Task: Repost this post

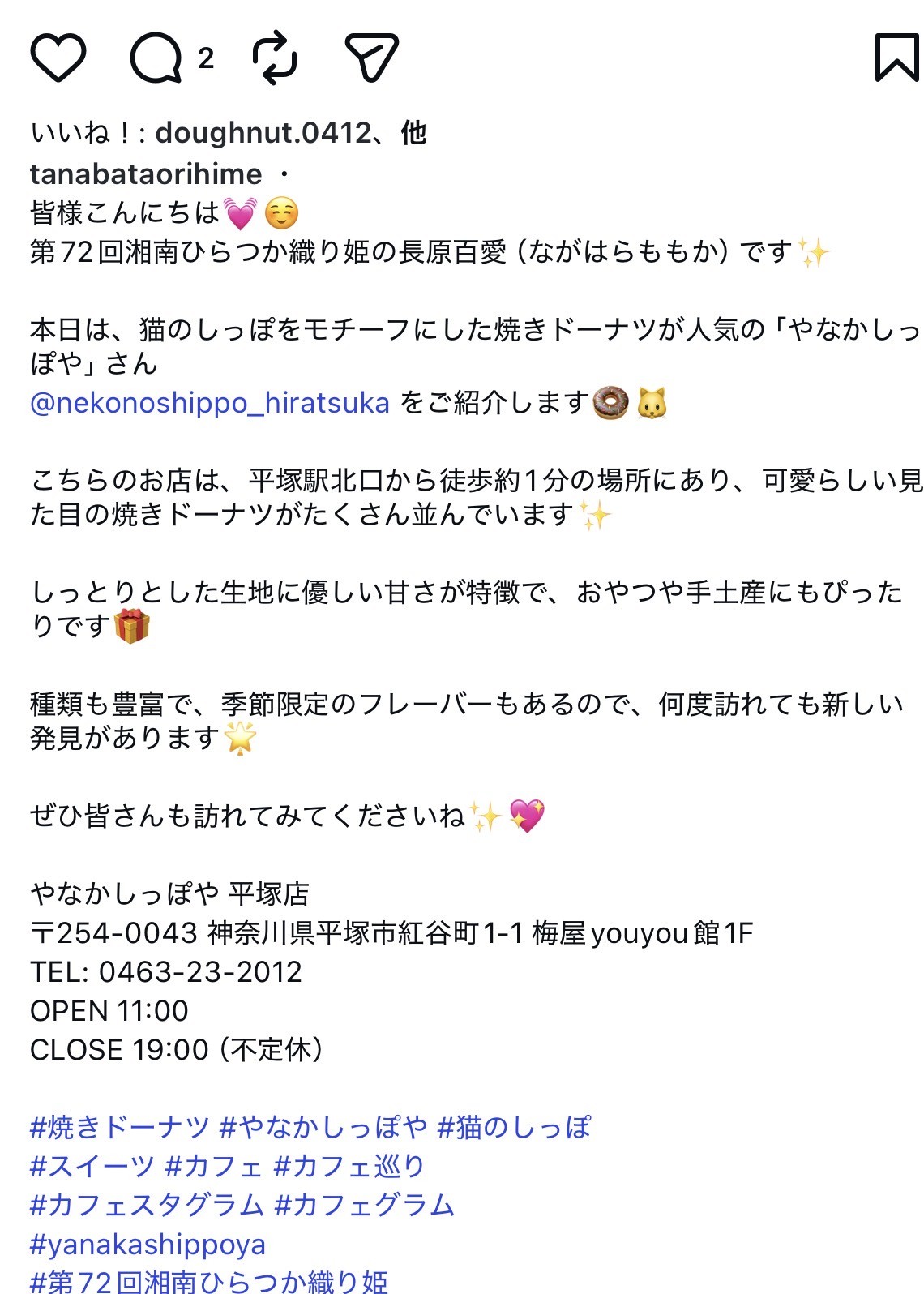Action: [275, 58]
